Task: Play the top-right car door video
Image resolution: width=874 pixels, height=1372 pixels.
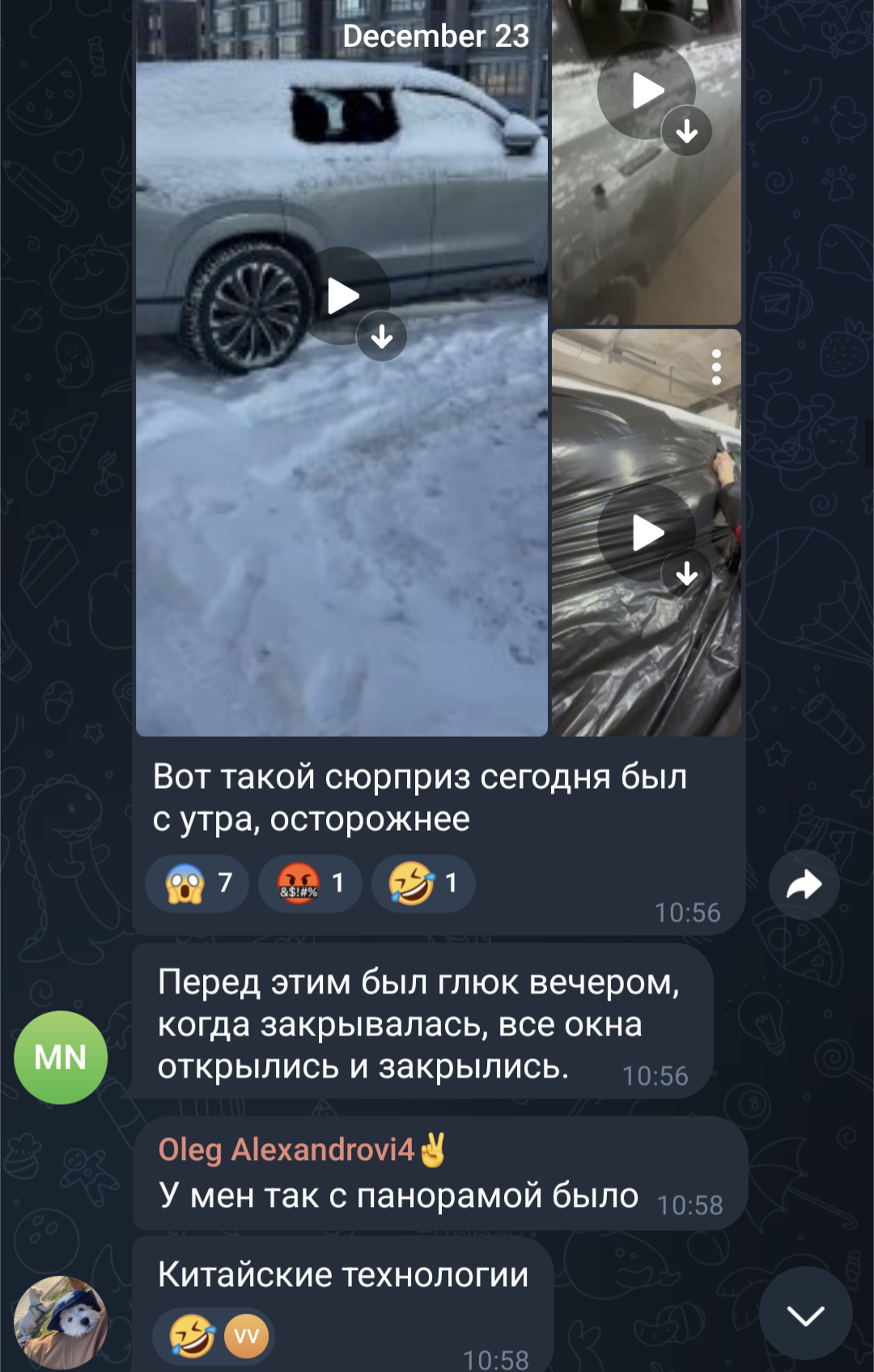Action: click(647, 91)
